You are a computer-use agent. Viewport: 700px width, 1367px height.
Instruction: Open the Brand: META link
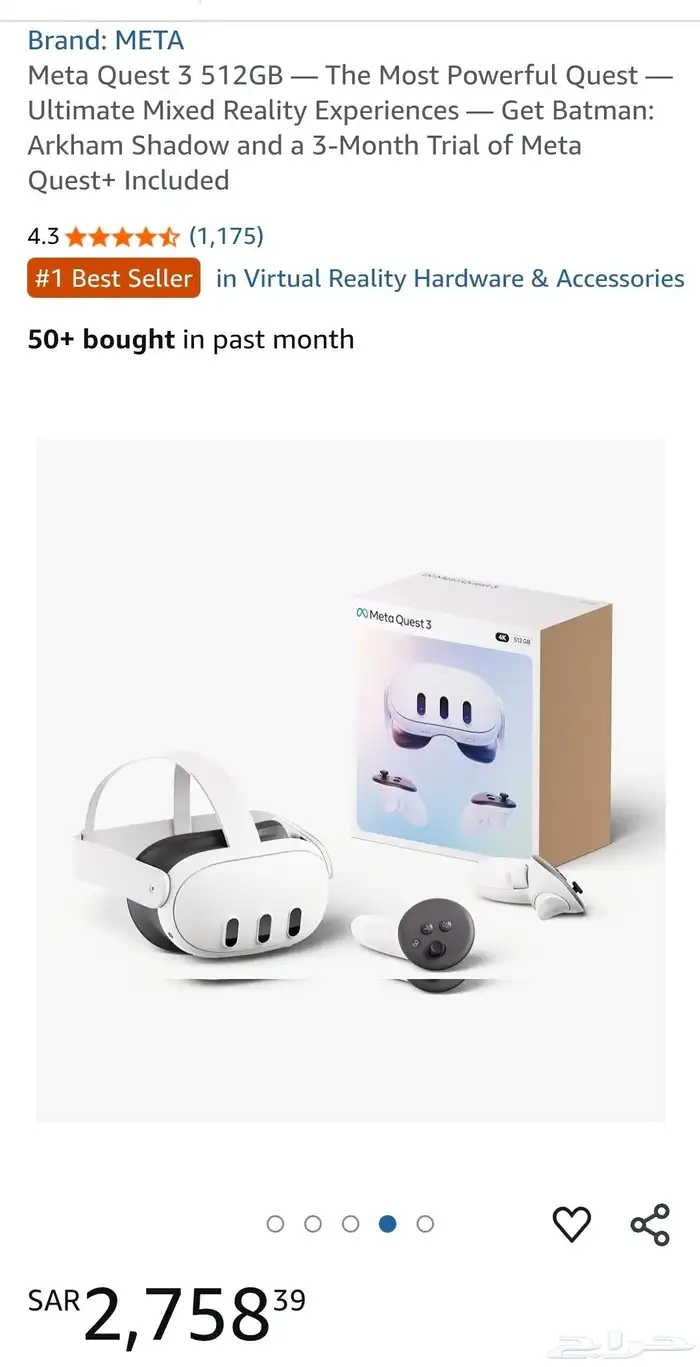(x=105, y=41)
